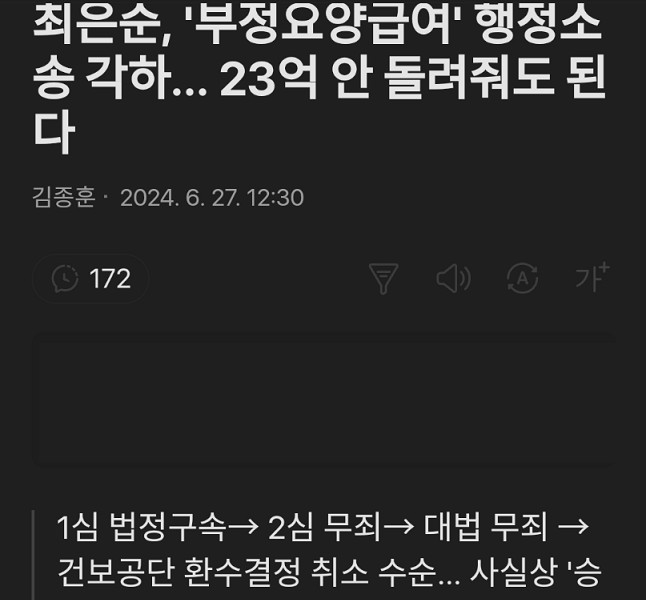Listen to the article with the speaker icon
646x600 pixels.
(x=453, y=279)
